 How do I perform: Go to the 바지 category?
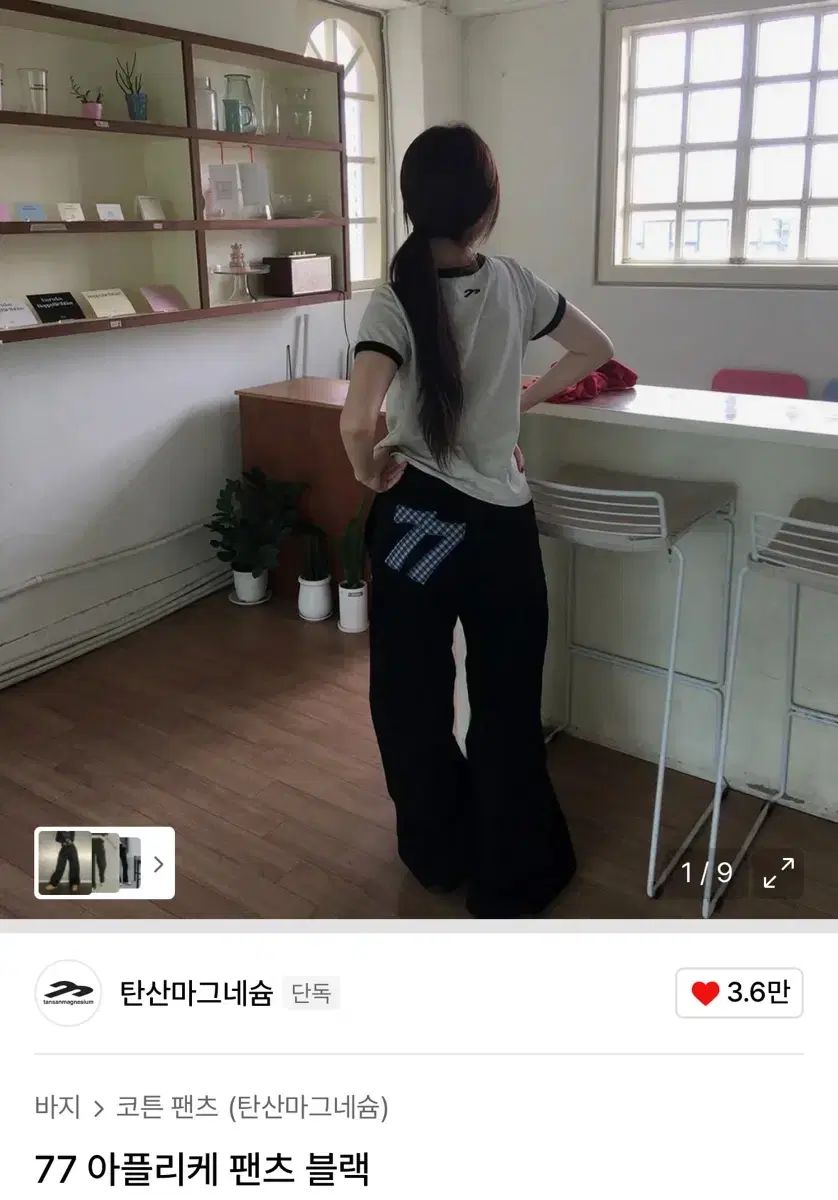click(x=57, y=1107)
